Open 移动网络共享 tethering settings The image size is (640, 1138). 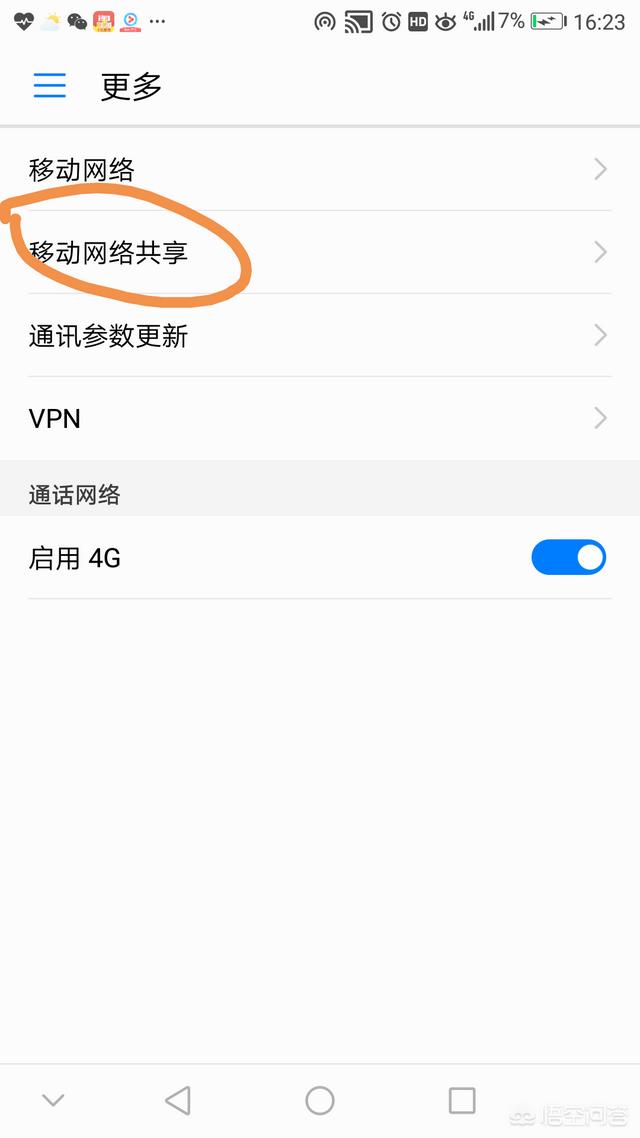(x=320, y=253)
